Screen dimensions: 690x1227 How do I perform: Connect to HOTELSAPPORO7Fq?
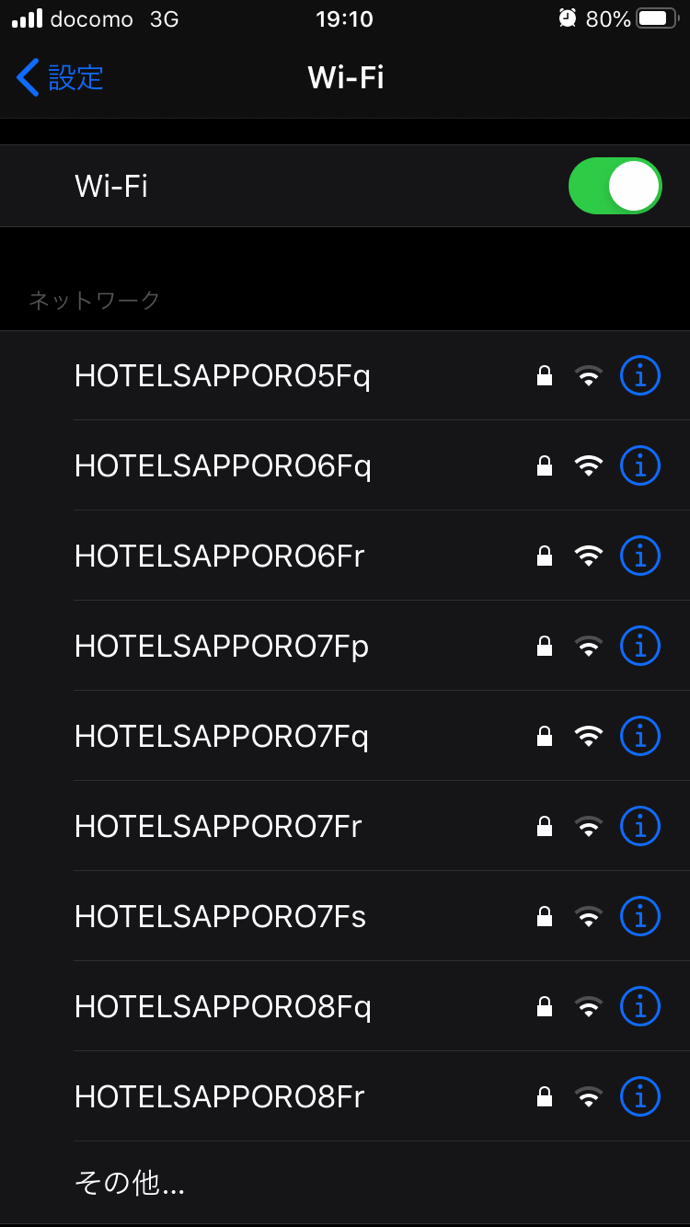(x=345, y=736)
